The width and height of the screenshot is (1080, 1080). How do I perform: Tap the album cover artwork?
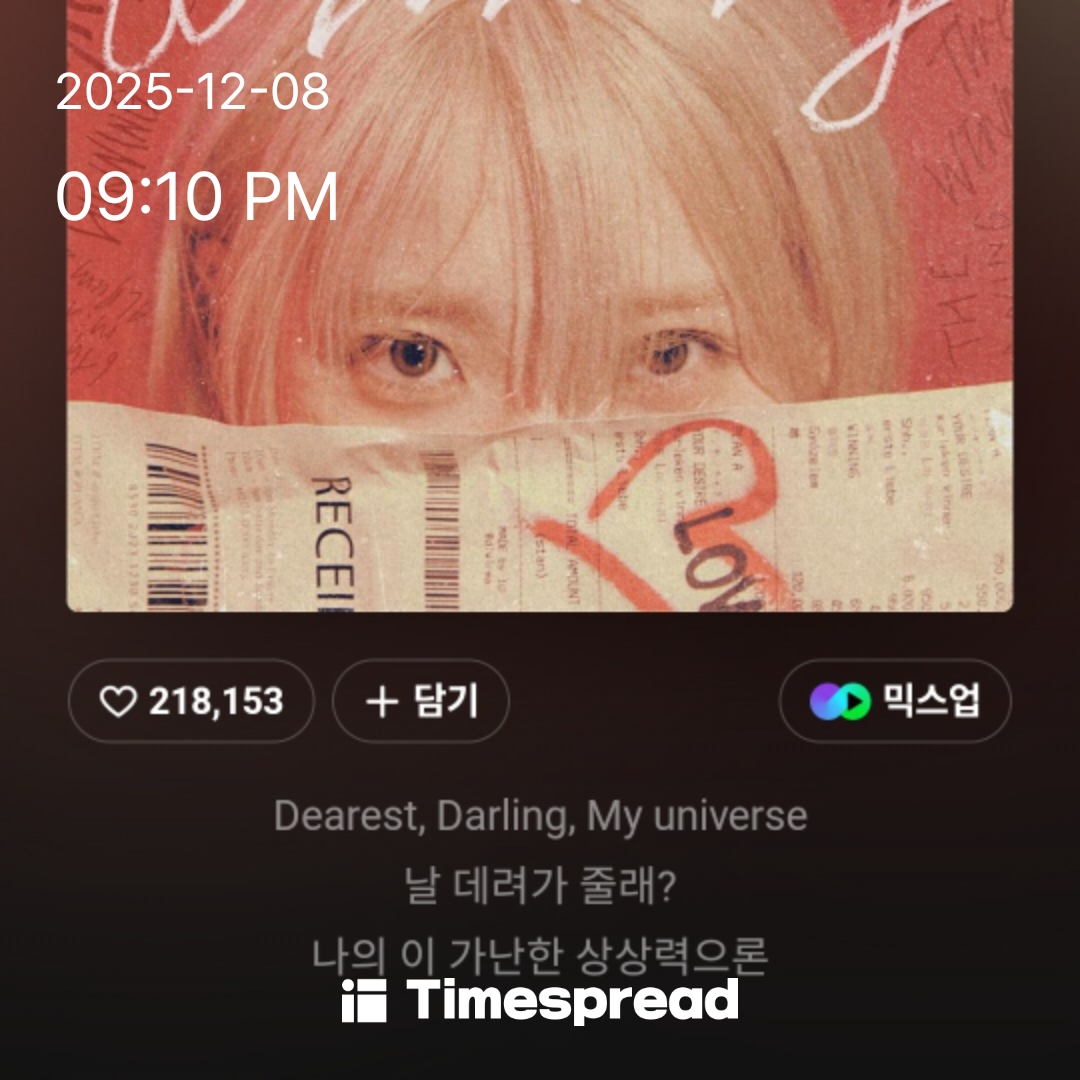pyautogui.click(x=540, y=320)
